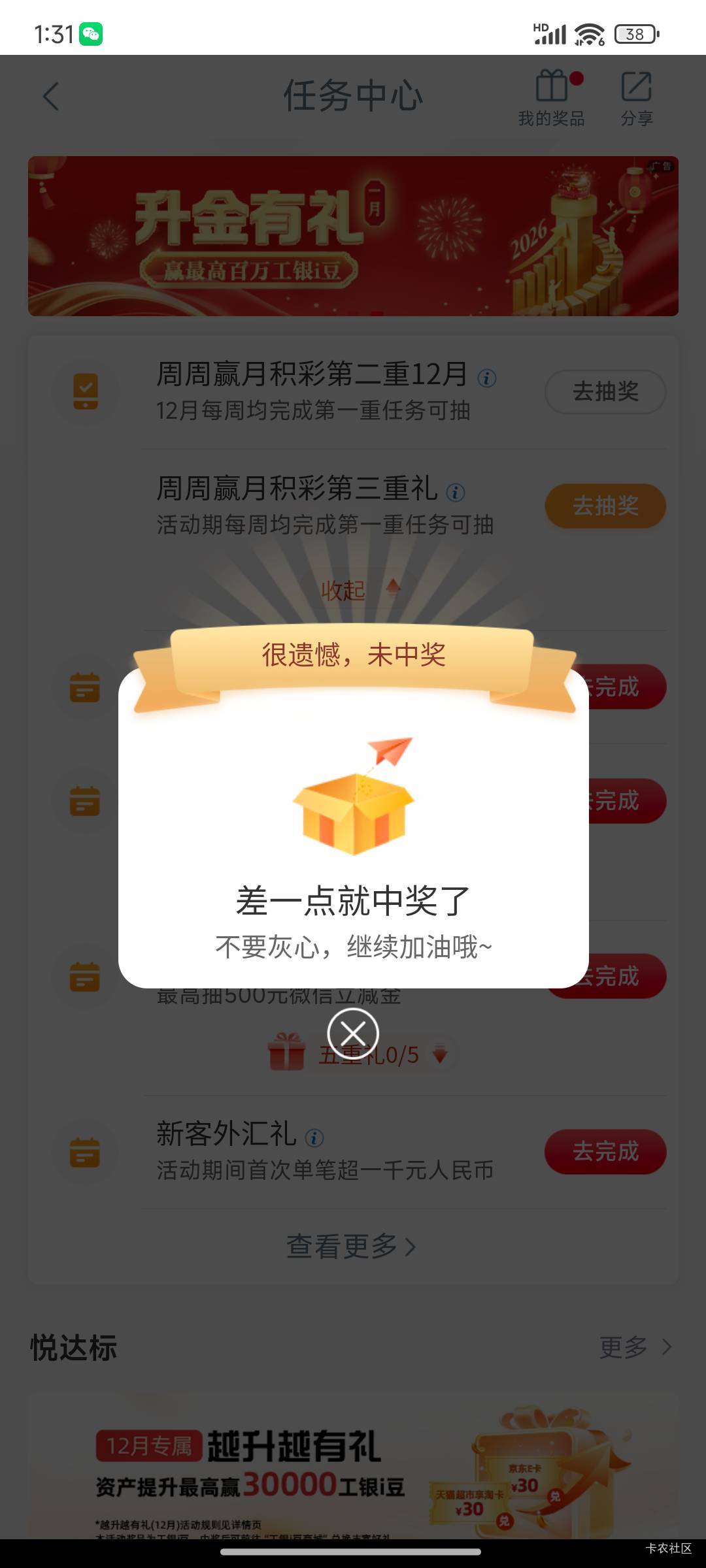Open the 越升越有礼 promotion card

[353, 1470]
